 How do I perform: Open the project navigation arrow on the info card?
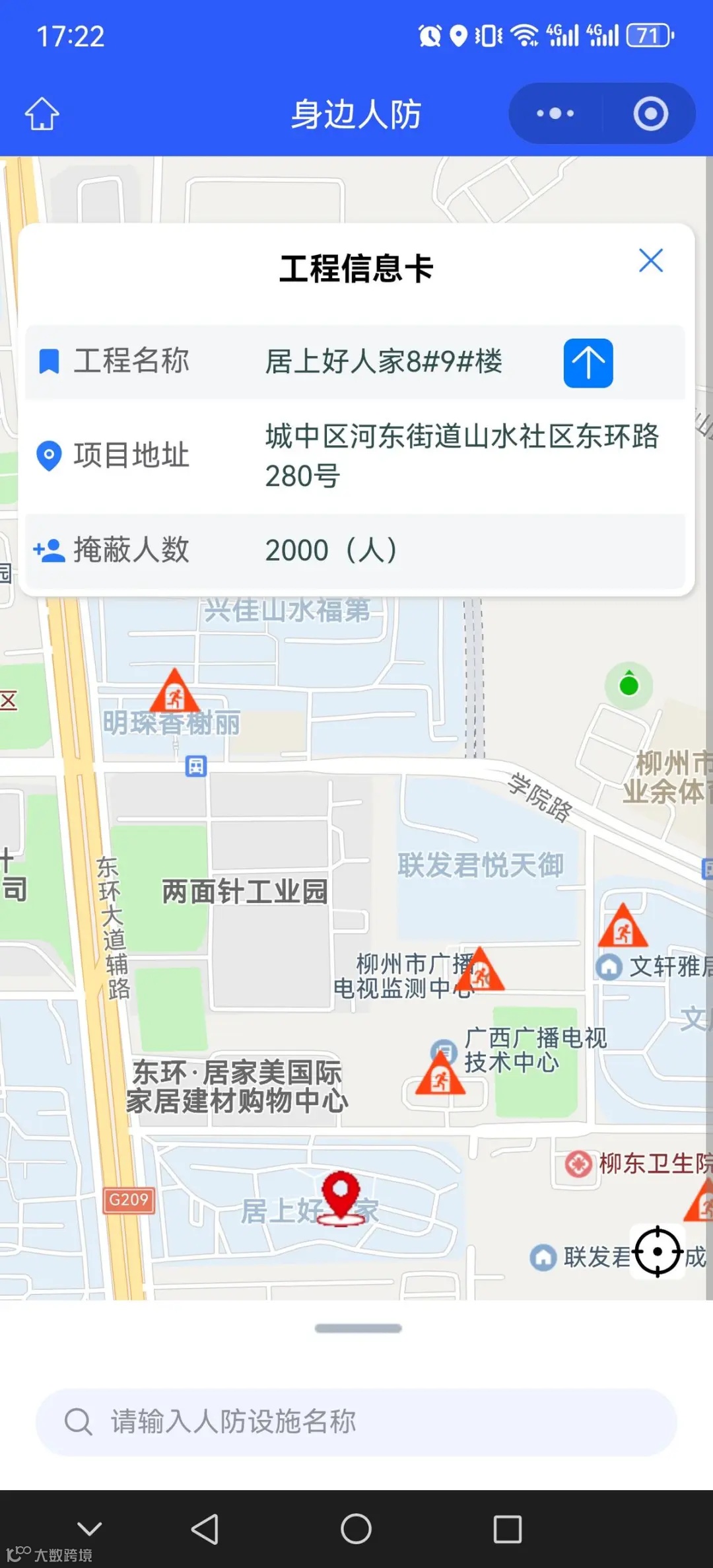[x=588, y=362]
